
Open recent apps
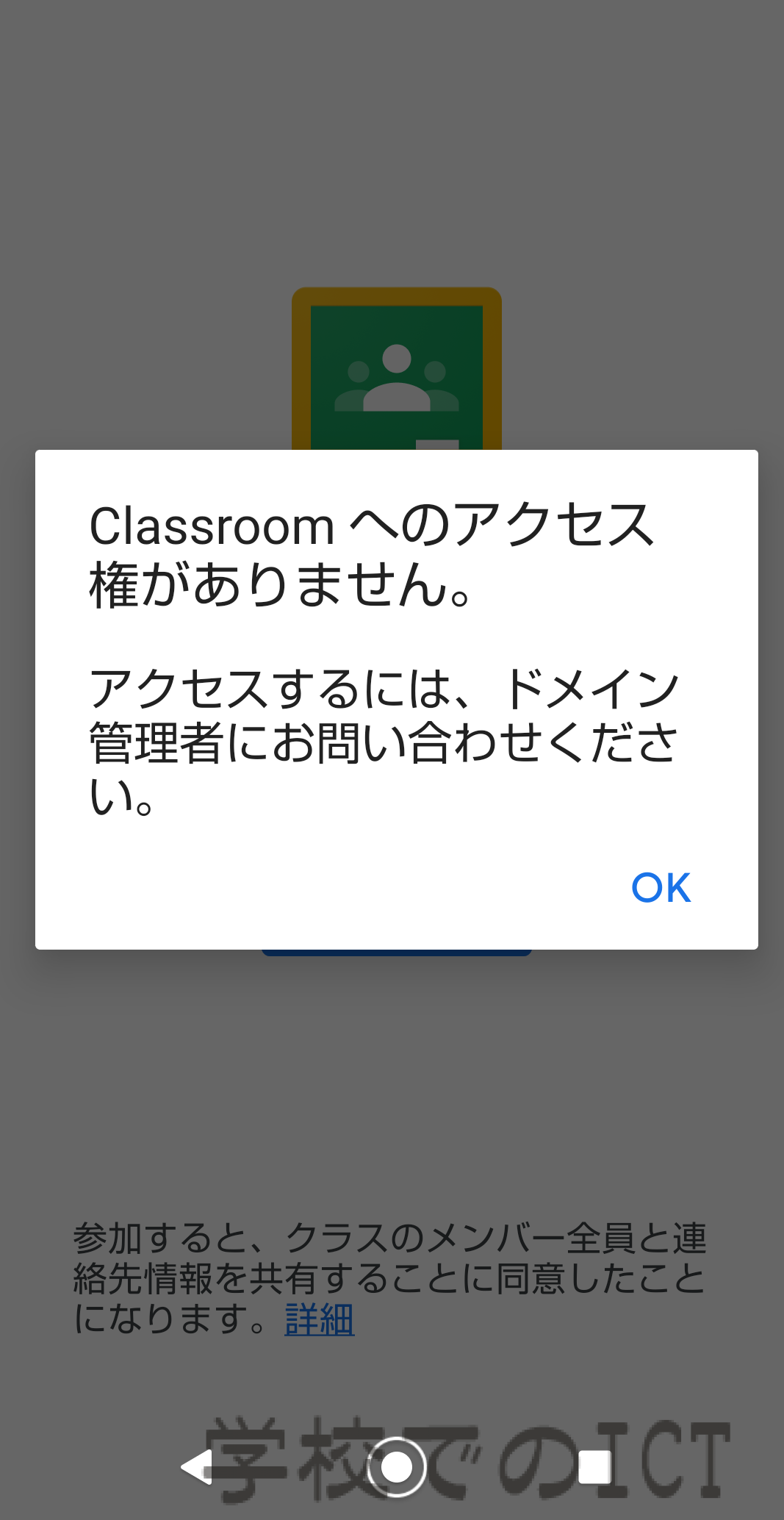pyautogui.click(x=594, y=1467)
